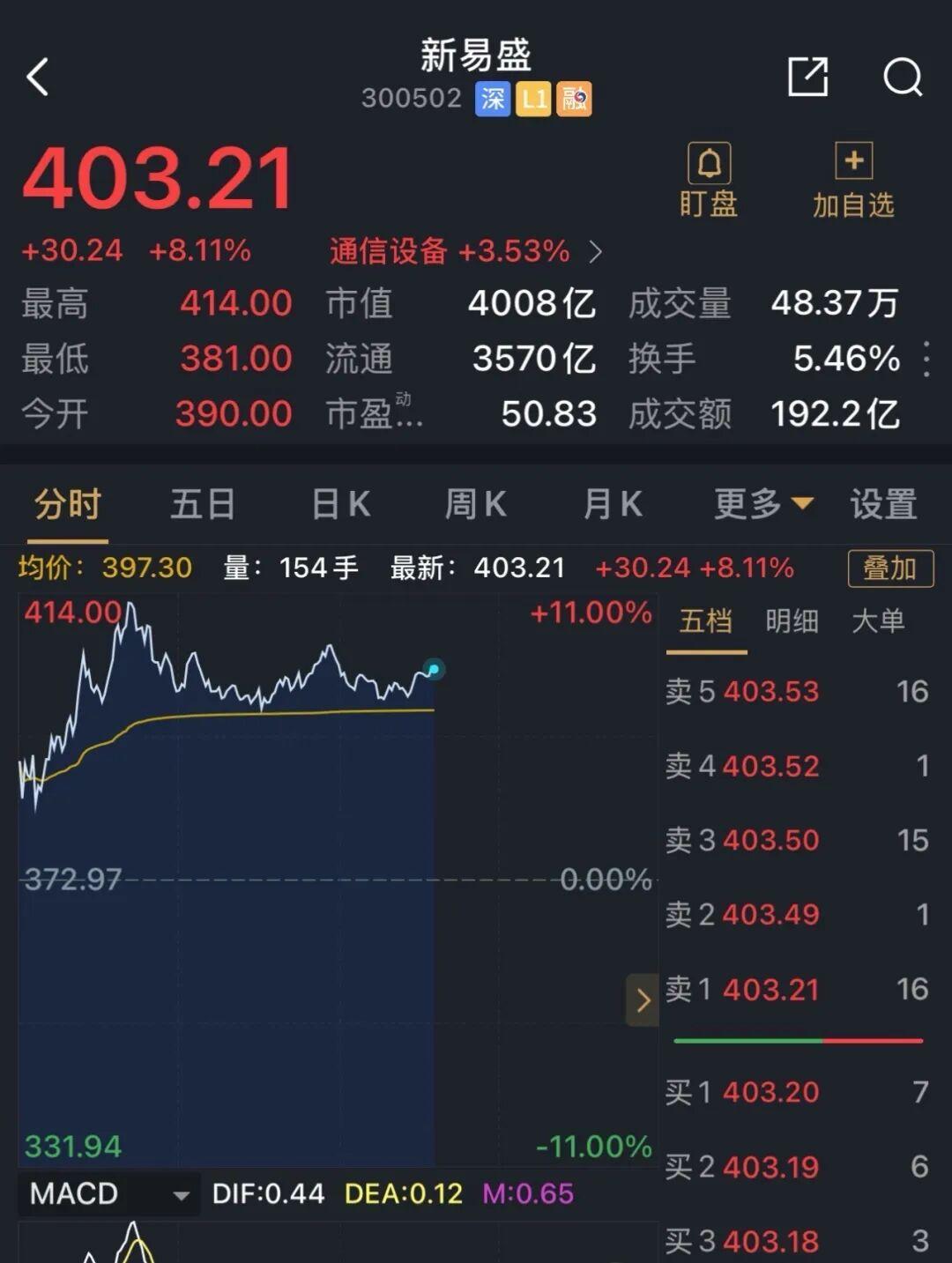Click the 深 Shenzhen market badge
The height and width of the screenshot is (1263, 952).
pyautogui.click(x=494, y=99)
